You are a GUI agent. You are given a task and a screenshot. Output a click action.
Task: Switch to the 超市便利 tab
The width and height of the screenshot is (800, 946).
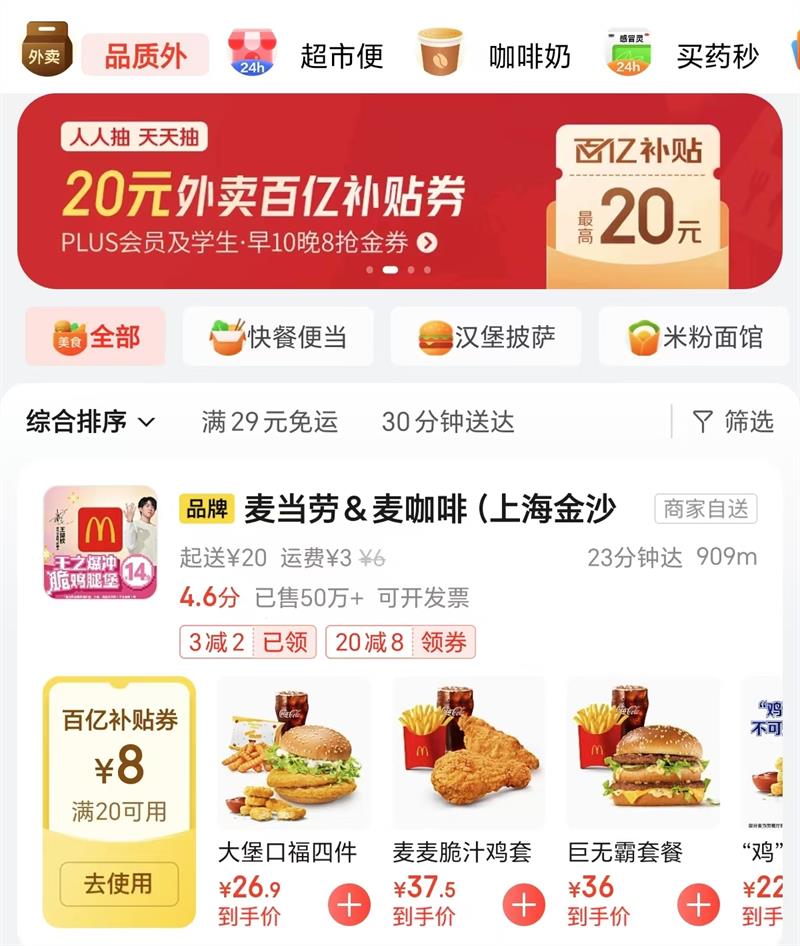pyautogui.click(x=306, y=55)
